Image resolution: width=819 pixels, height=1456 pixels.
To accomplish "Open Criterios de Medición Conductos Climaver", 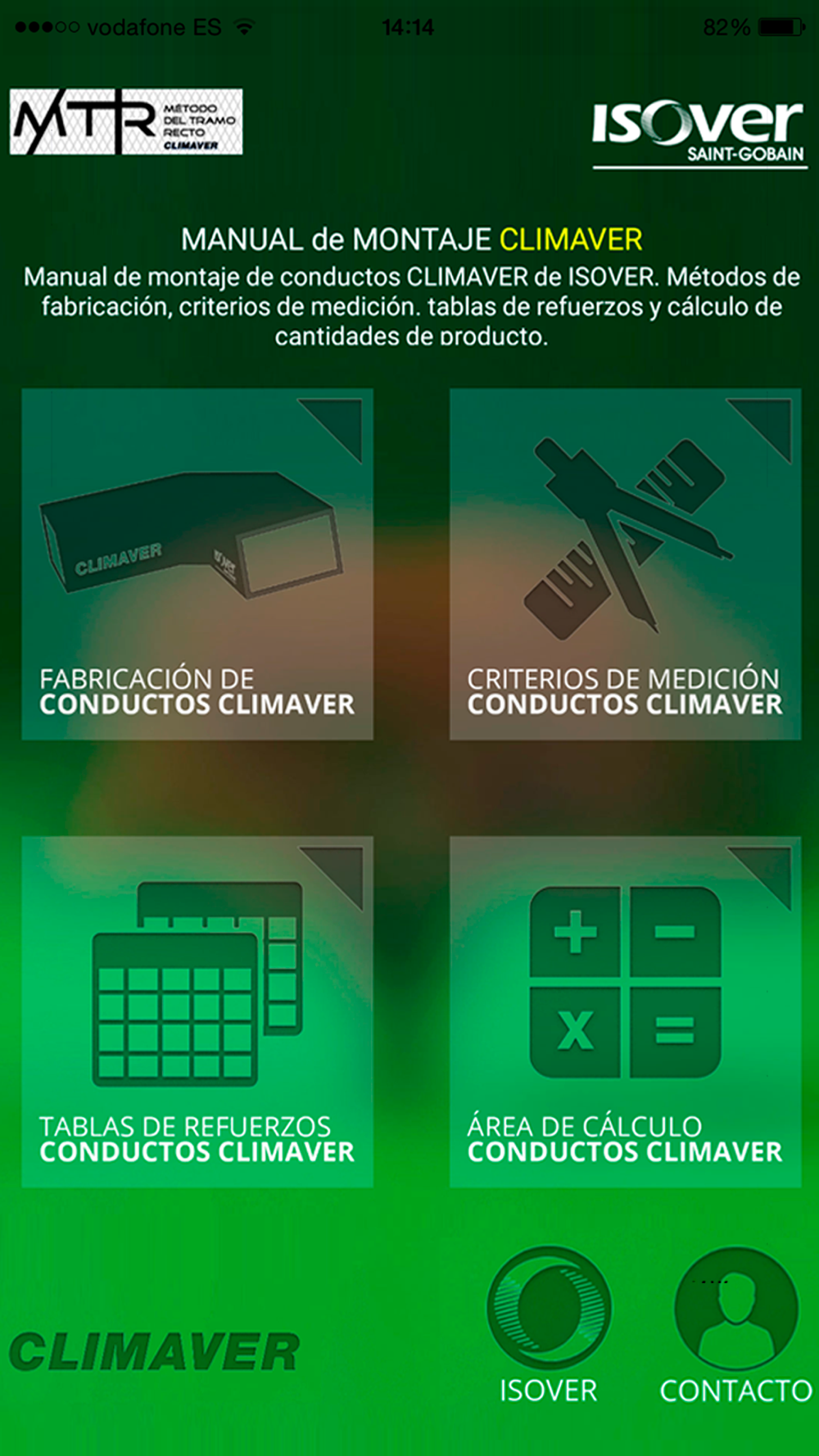I will 625,564.
